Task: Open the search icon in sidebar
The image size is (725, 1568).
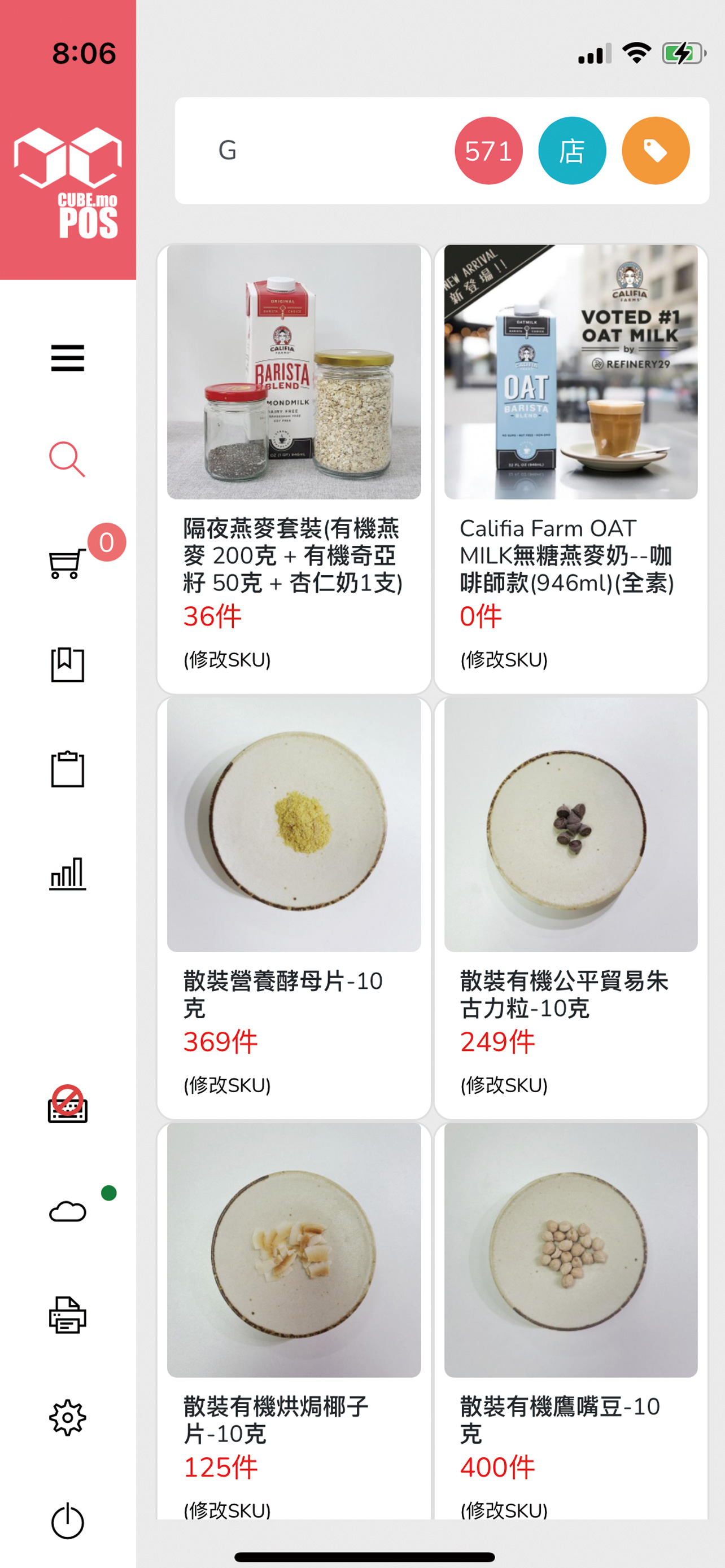Action: [x=67, y=459]
